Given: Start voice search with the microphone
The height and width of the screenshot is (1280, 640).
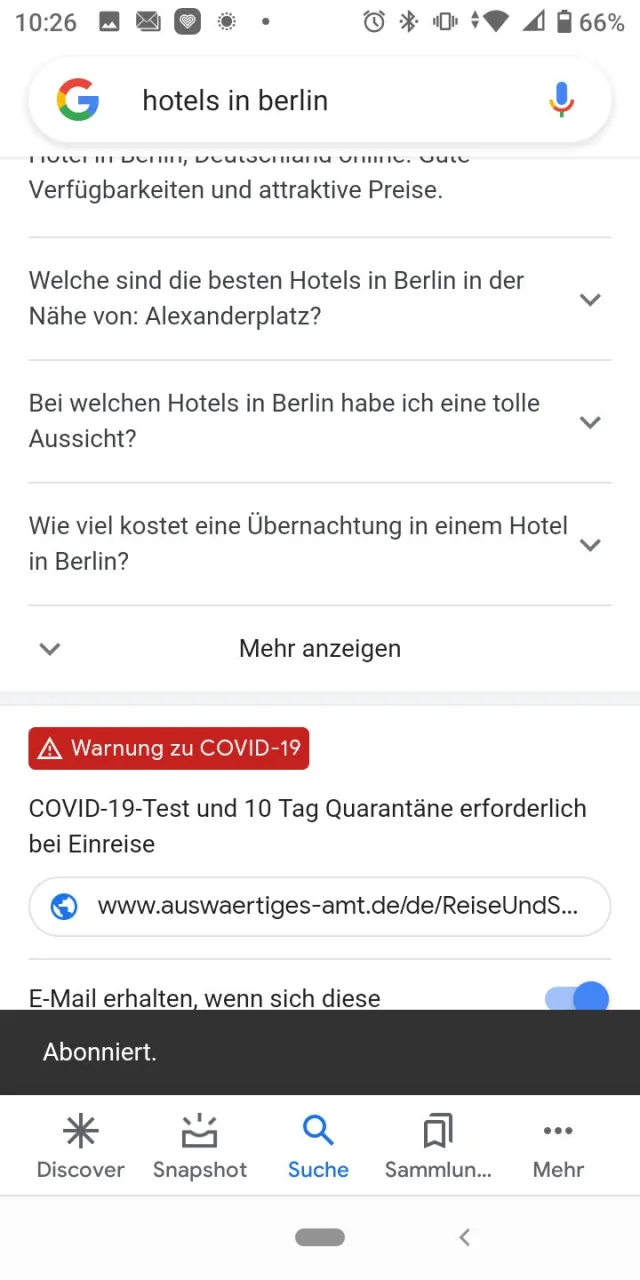Looking at the screenshot, I should pyautogui.click(x=562, y=101).
